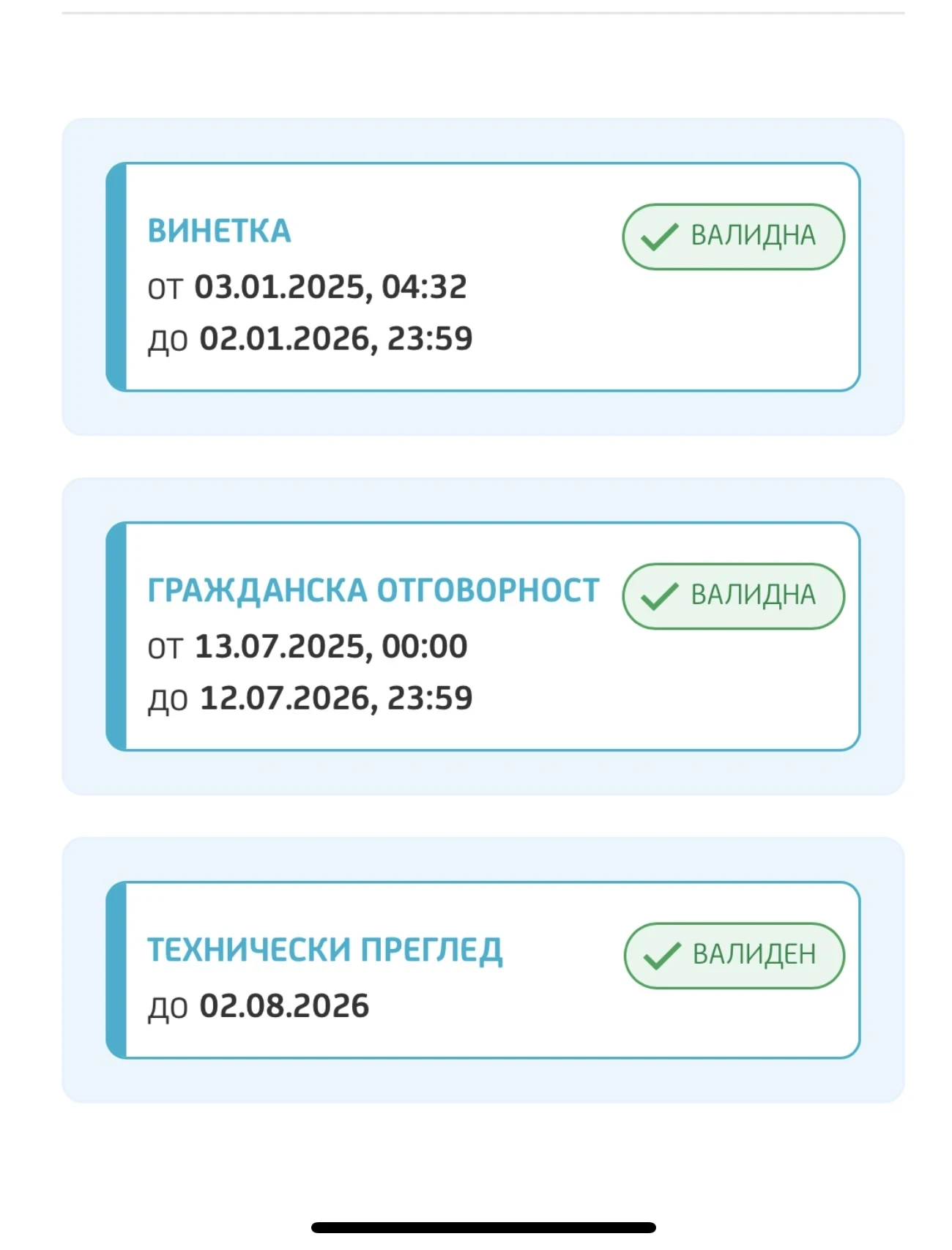Open the ВИНЕТКА validity card
The image size is (952, 1250).
483,277
